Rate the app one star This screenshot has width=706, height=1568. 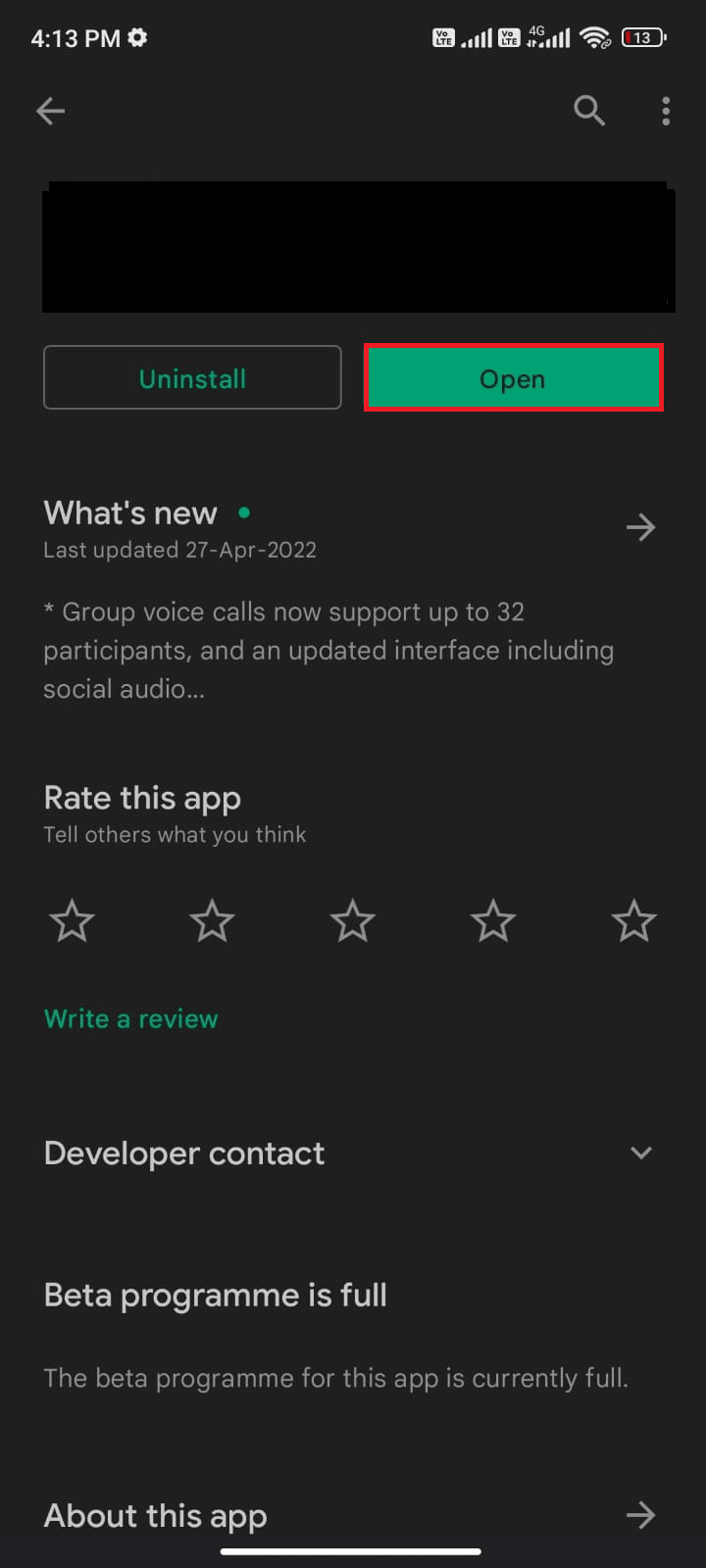click(x=72, y=921)
